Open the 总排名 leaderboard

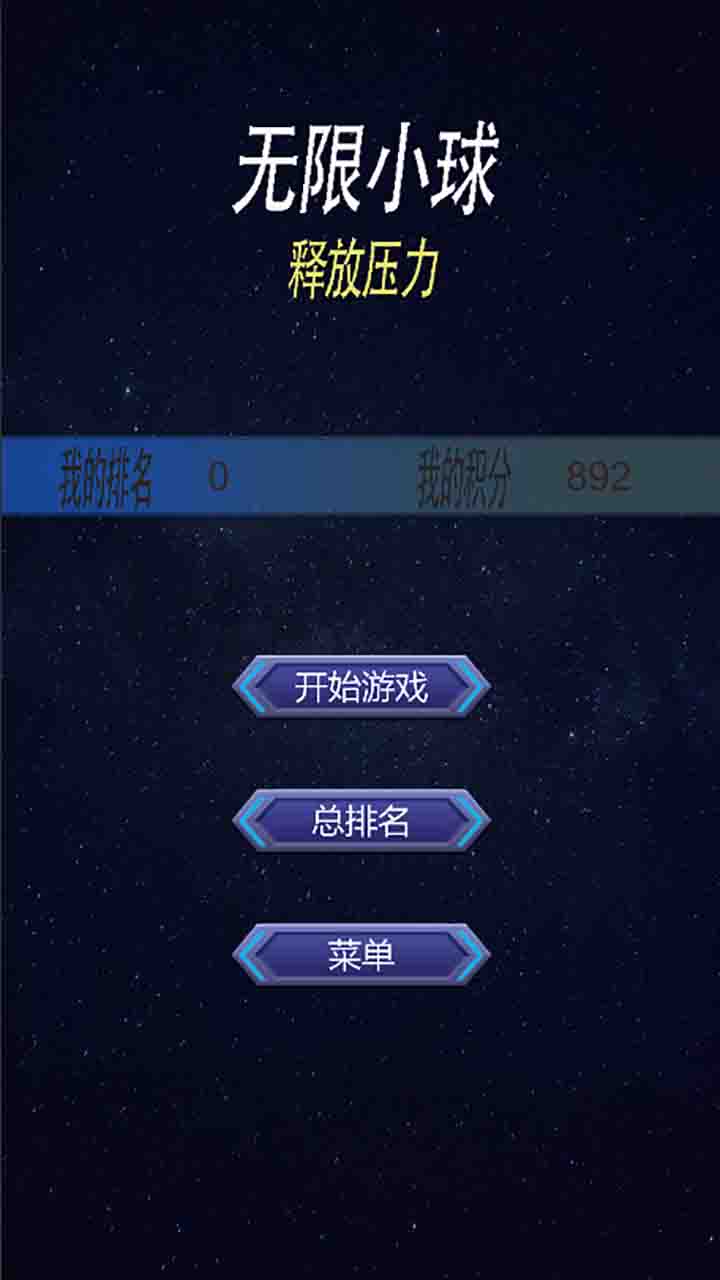[x=361, y=821]
